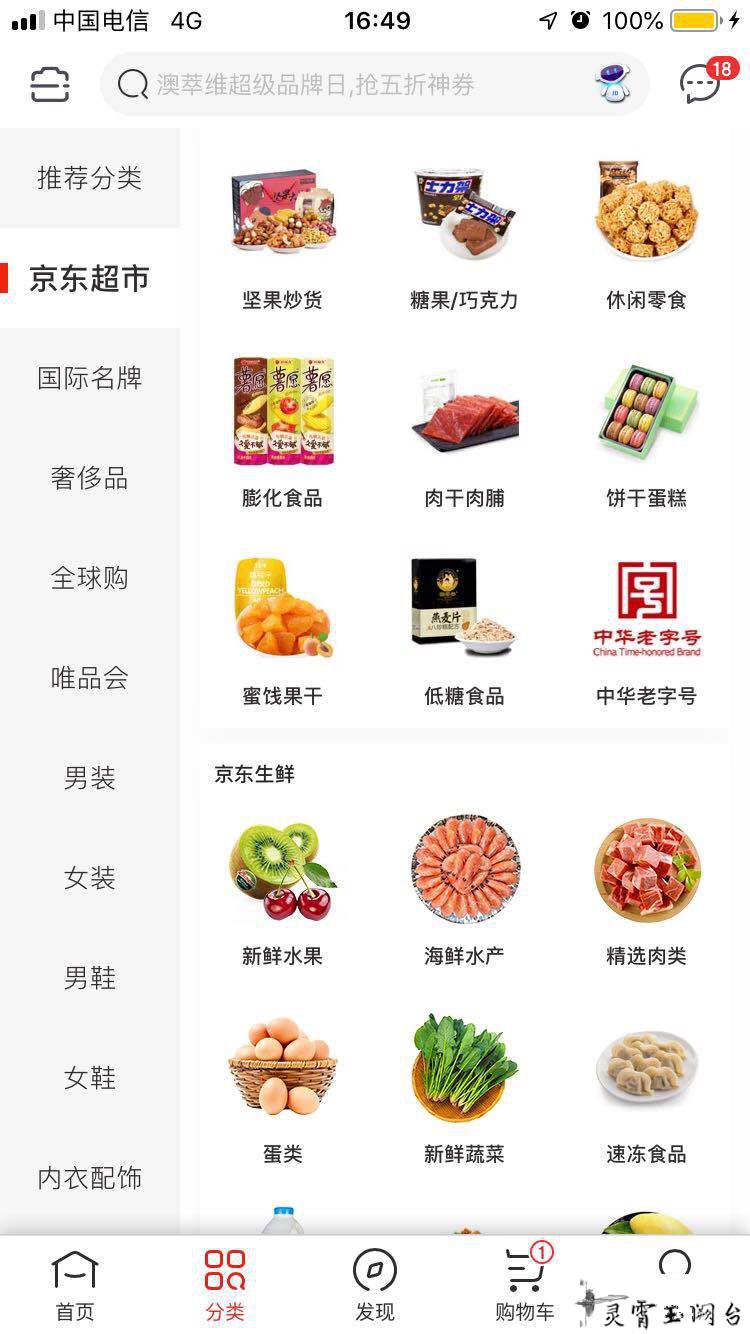750x1334 pixels.
Task: Choose the 奢侈品 category
Action: pyautogui.click(x=90, y=478)
